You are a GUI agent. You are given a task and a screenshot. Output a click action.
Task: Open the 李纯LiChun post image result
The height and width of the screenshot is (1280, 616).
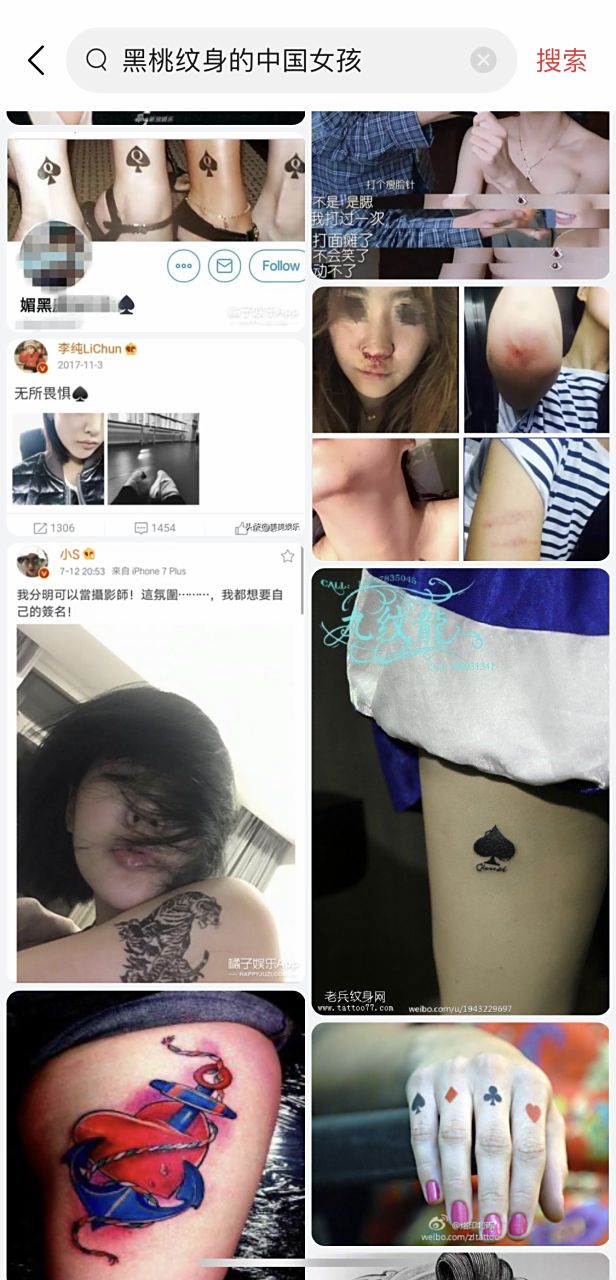[156, 438]
